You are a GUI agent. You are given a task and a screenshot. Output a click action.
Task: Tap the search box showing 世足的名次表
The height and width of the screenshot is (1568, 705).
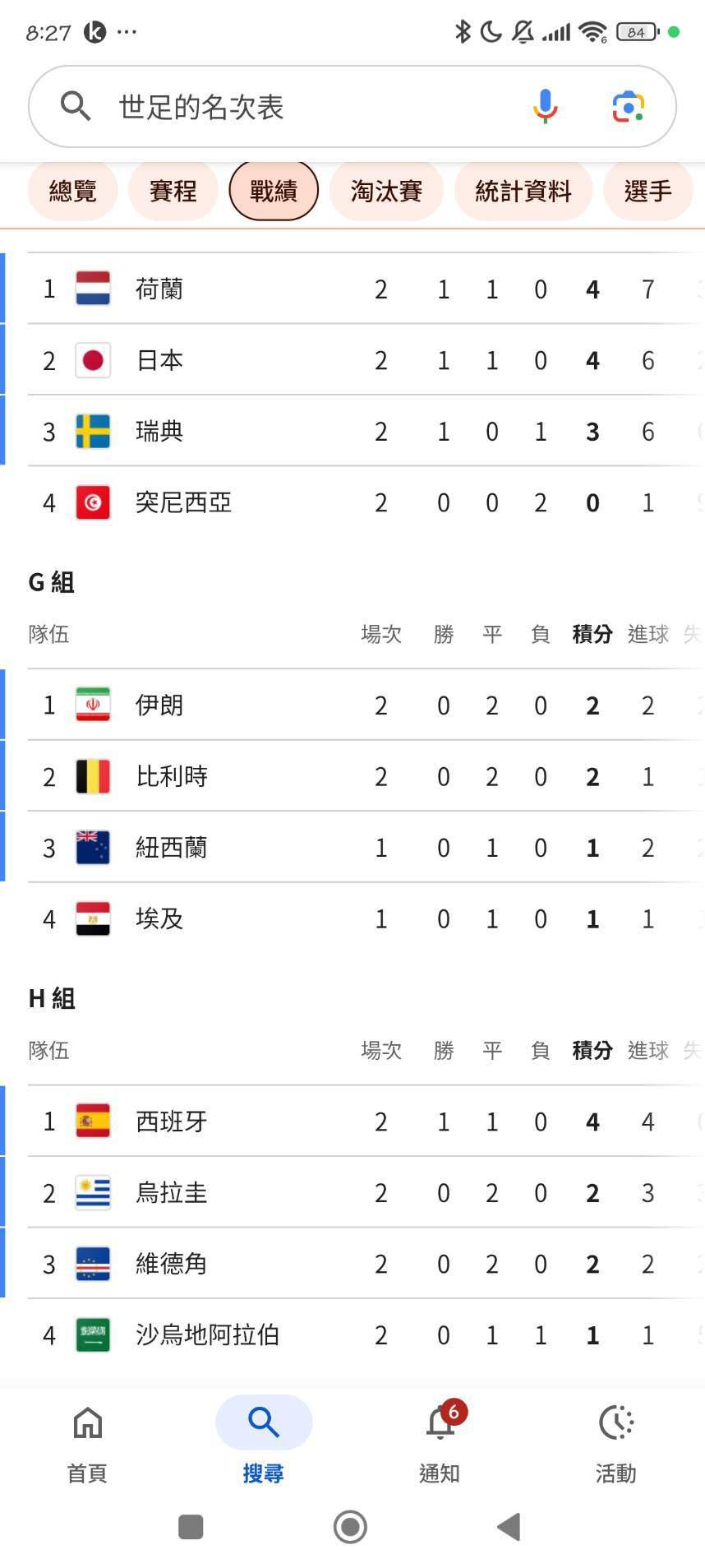(352, 107)
